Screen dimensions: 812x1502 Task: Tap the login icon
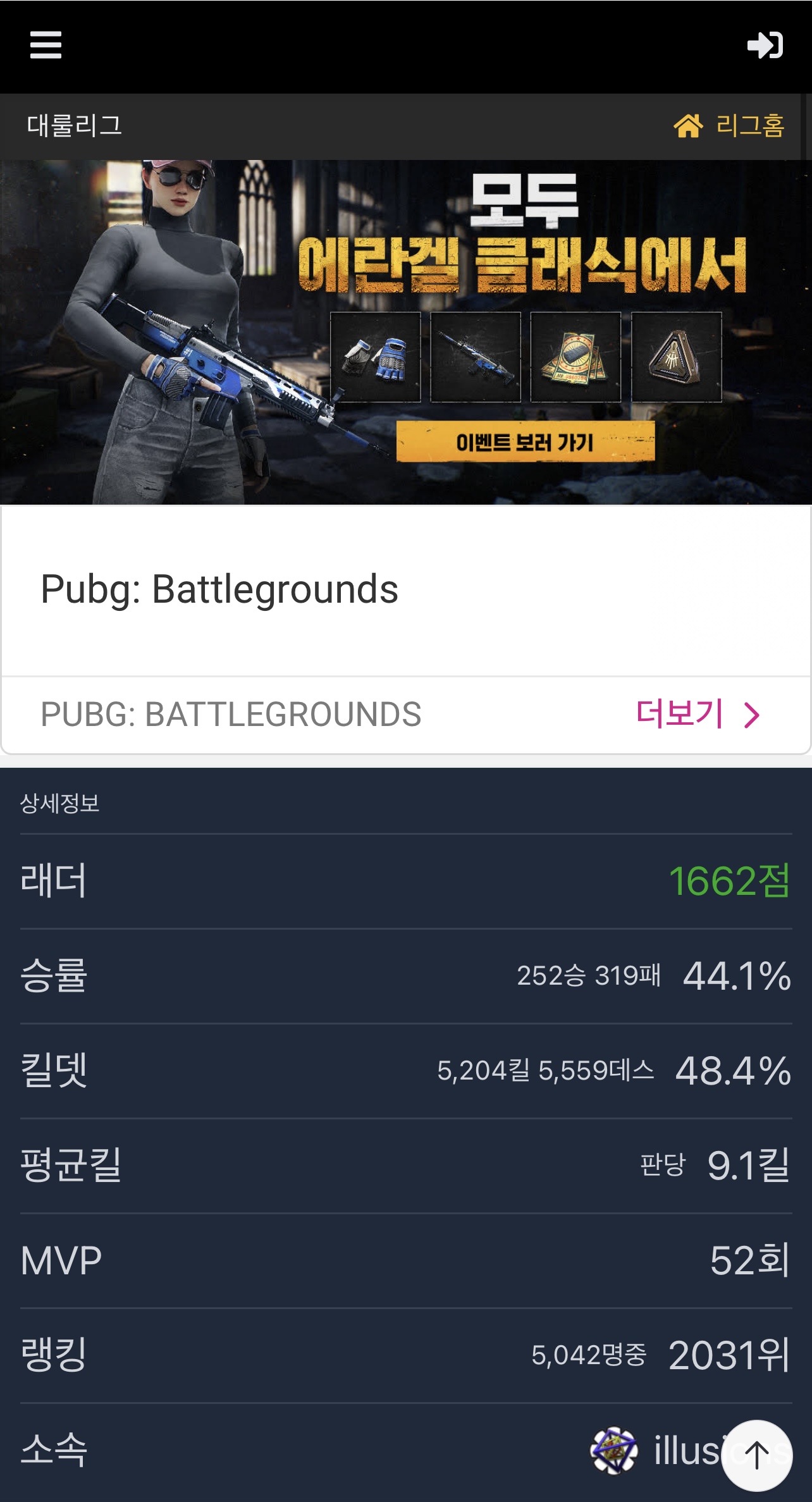[x=765, y=45]
